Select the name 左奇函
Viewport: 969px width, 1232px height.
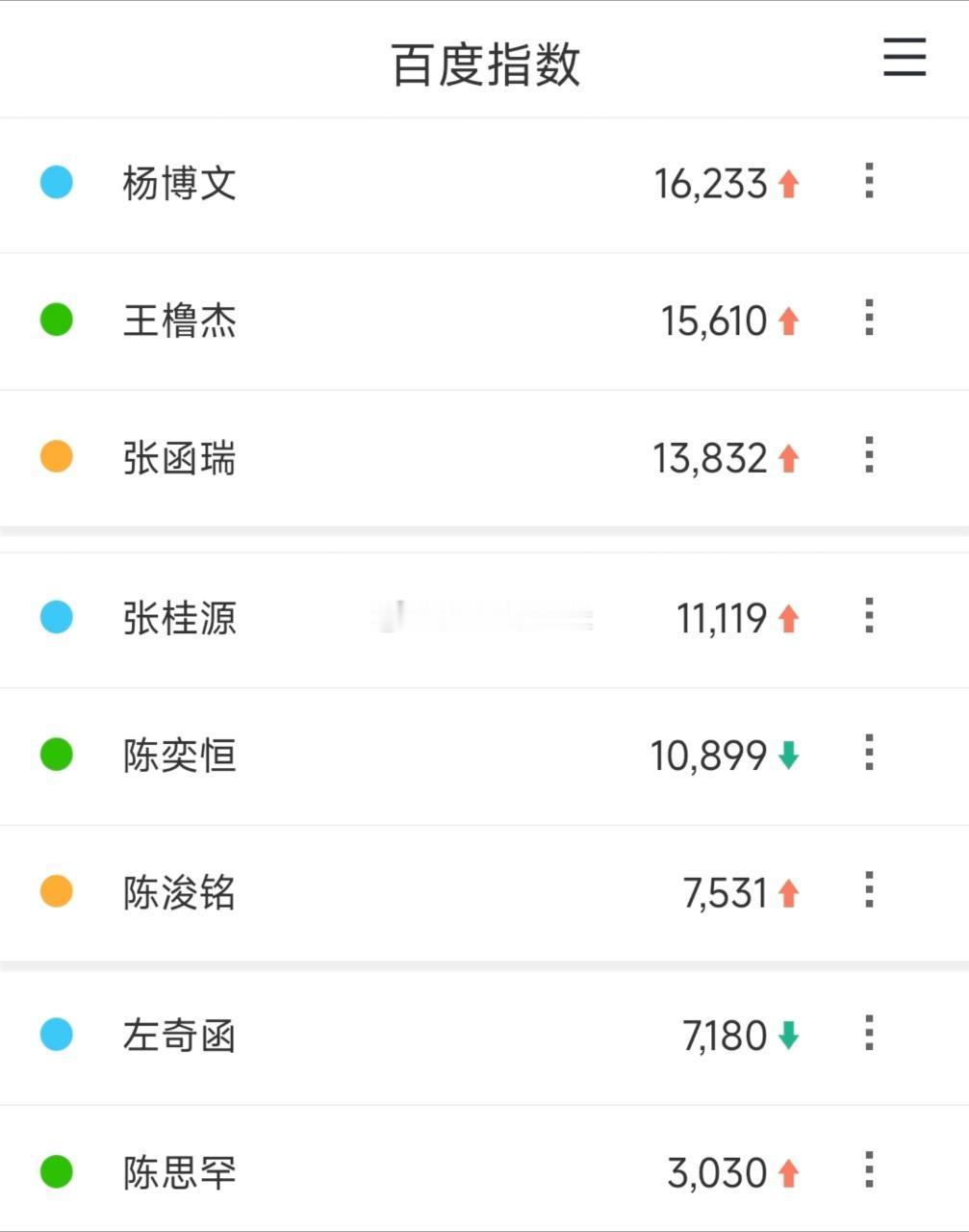pyautogui.click(x=179, y=1036)
